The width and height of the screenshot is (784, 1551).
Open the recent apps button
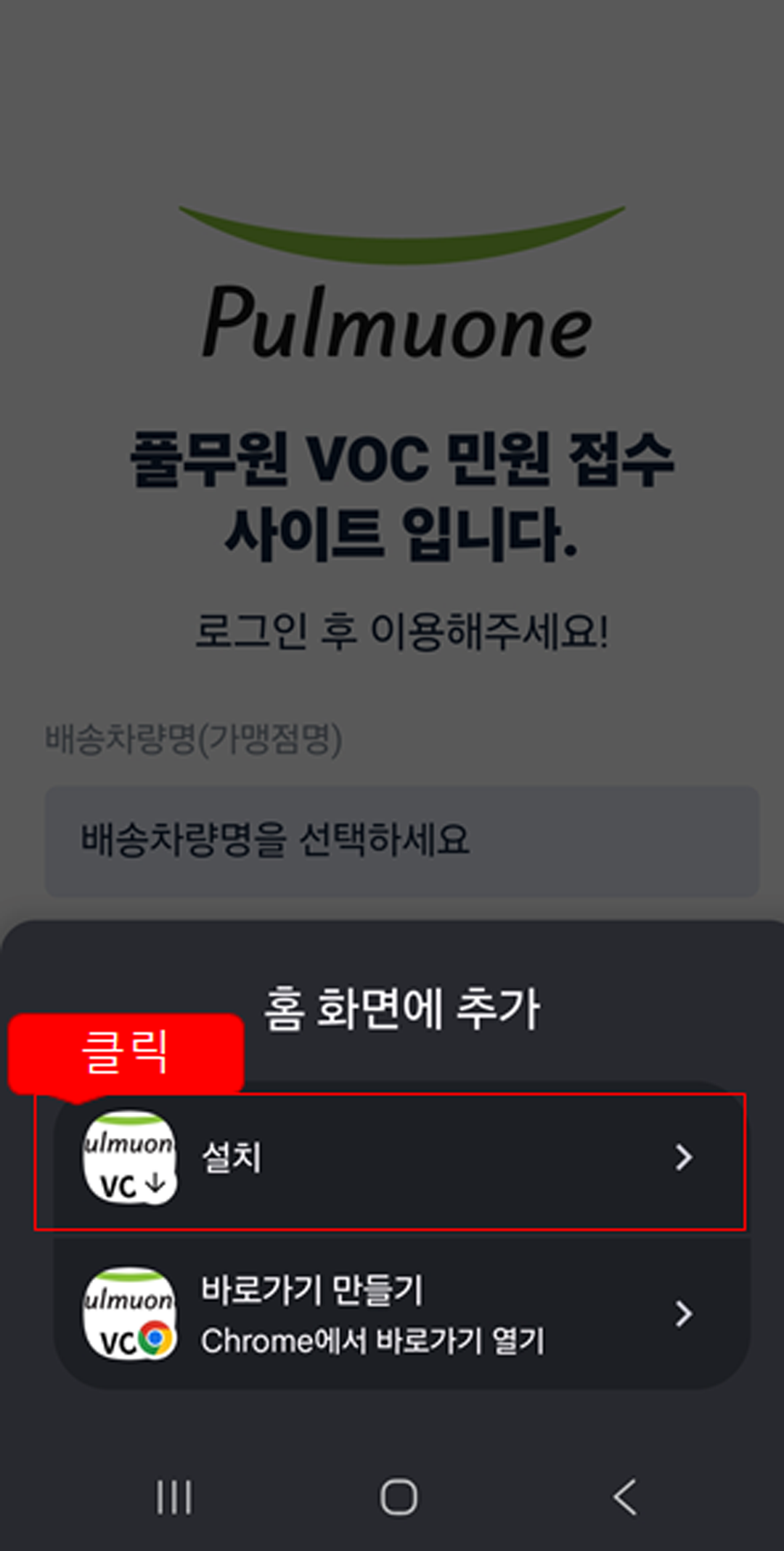[174, 1497]
